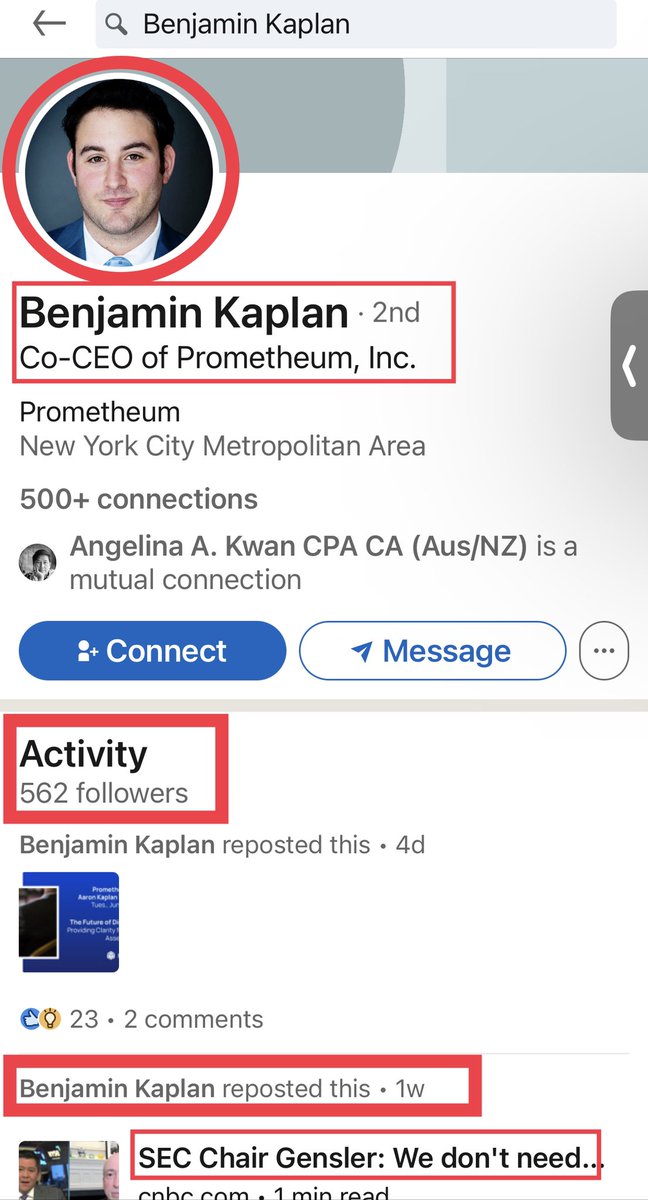The width and height of the screenshot is (648, 1200).
Task: Open the more options ellipsis button
Action: click(x=603, y=651)
